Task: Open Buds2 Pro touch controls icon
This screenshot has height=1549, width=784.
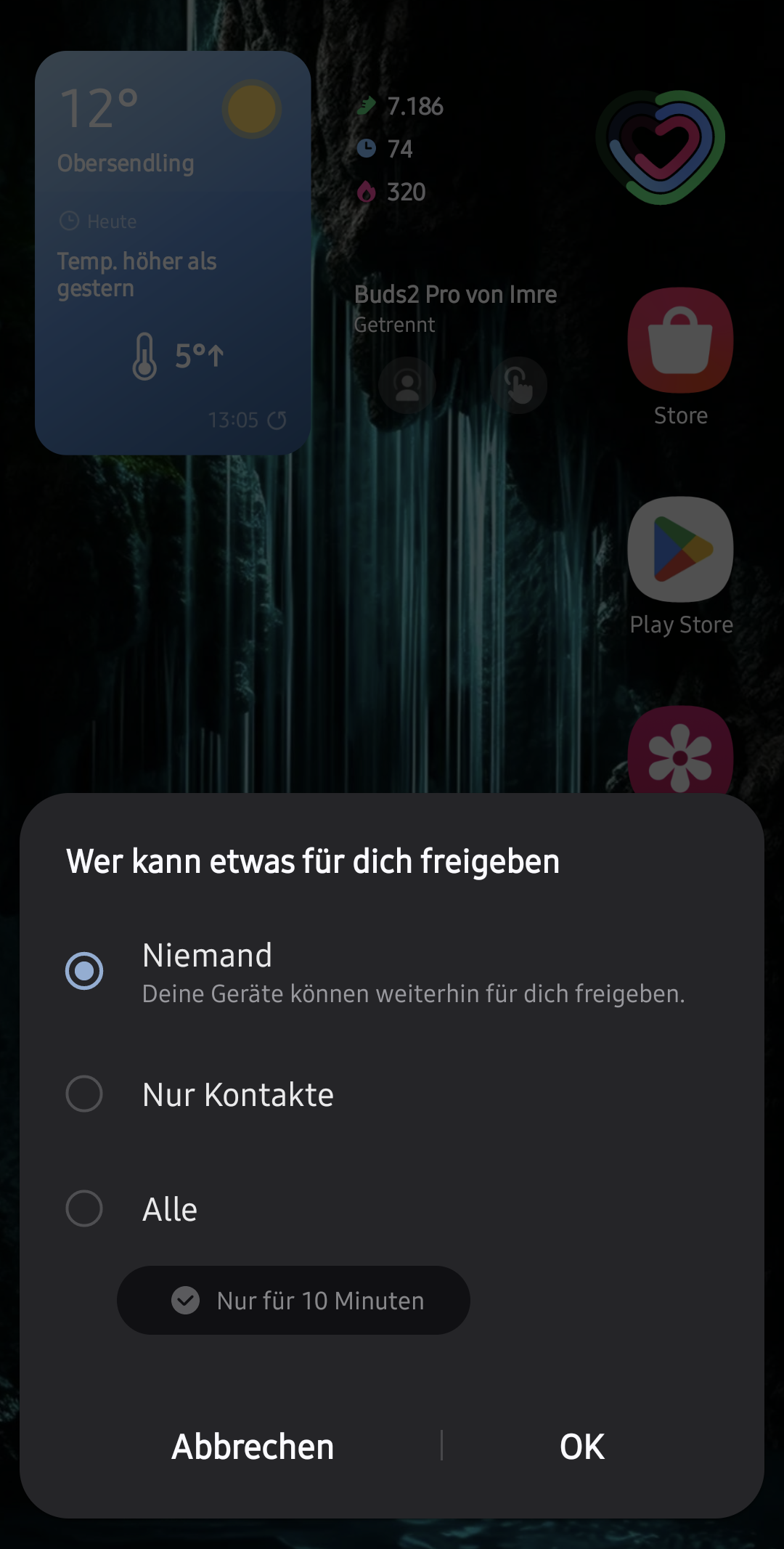Action: tap(520, 386)
